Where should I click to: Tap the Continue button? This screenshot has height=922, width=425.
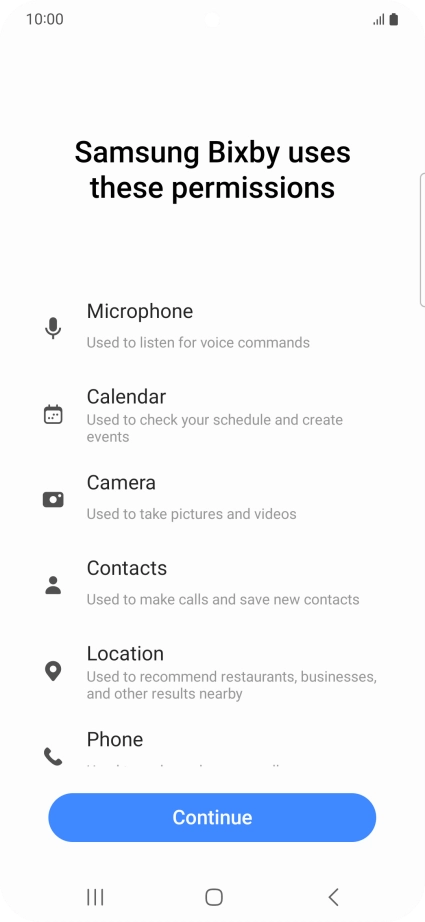(212, 817)
